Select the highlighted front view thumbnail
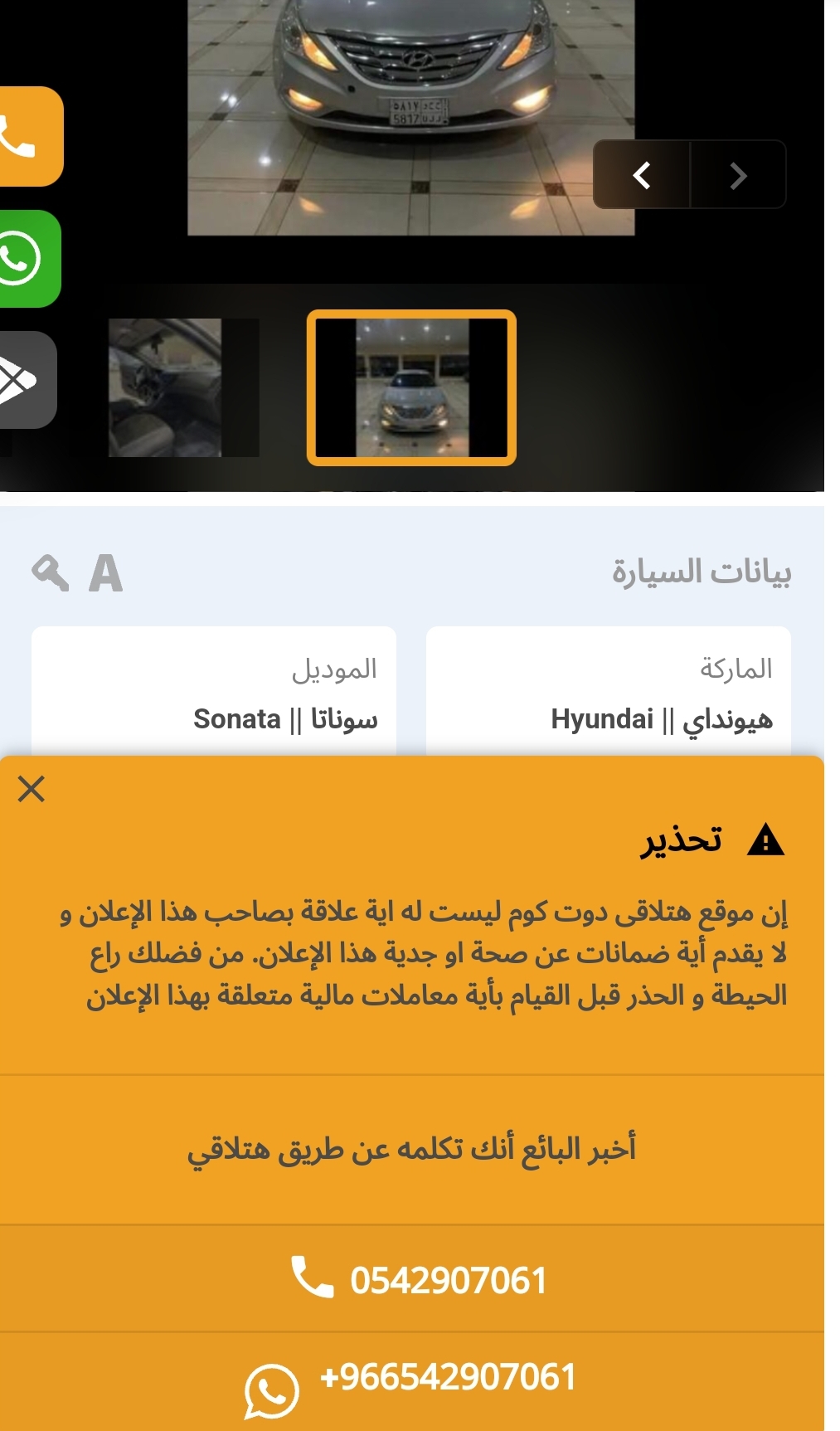Viewport: 840px width, 1431px height. pos(412,387)
